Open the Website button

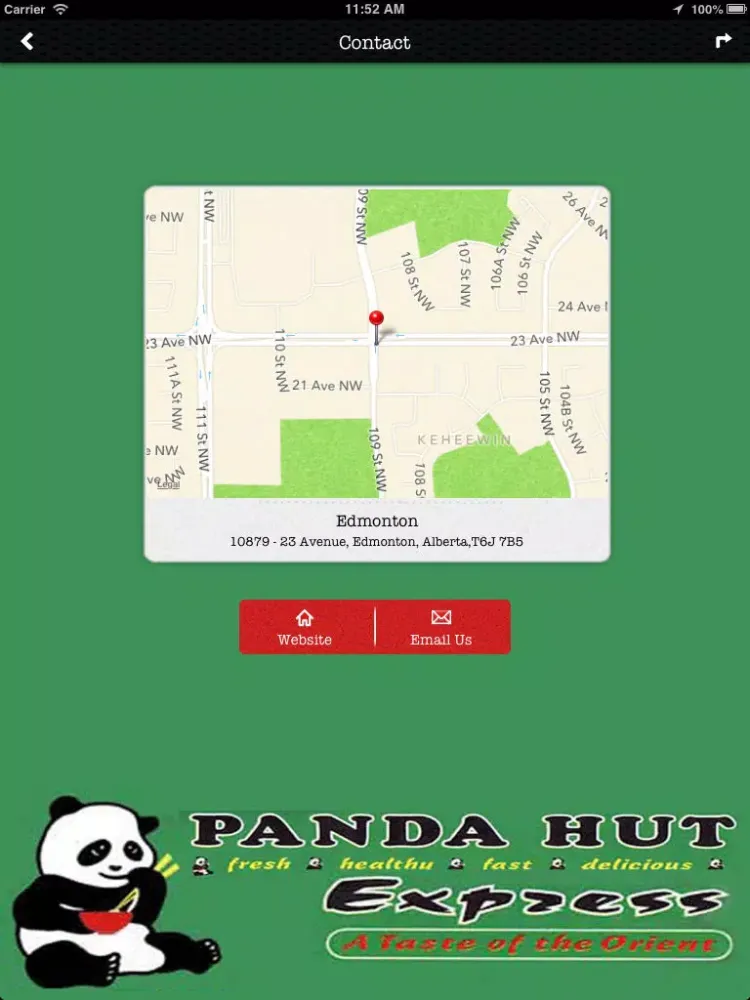pyautogui.click(x=305, y=627)
